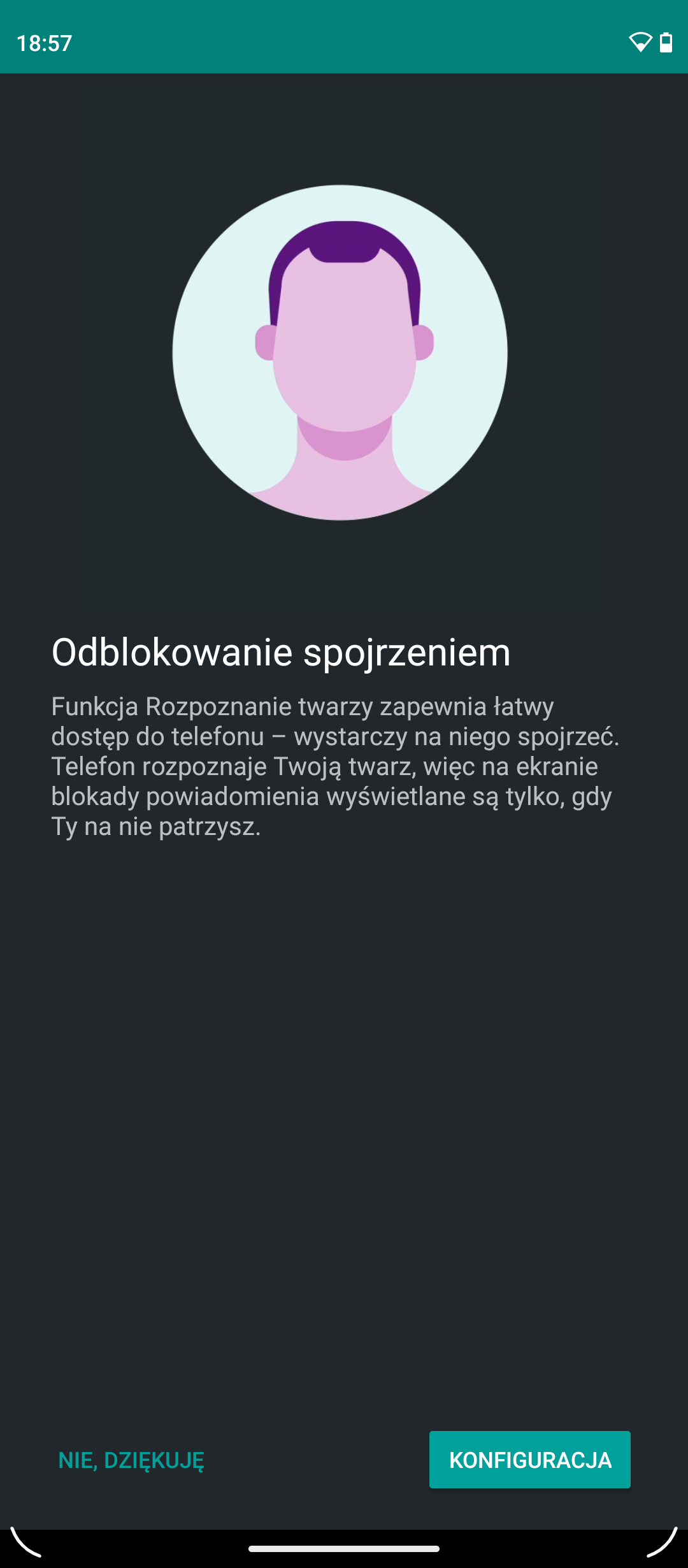Tap the home gesture pill
688x1568 pixels.
pyautogui.click(x=344, y=1549)
